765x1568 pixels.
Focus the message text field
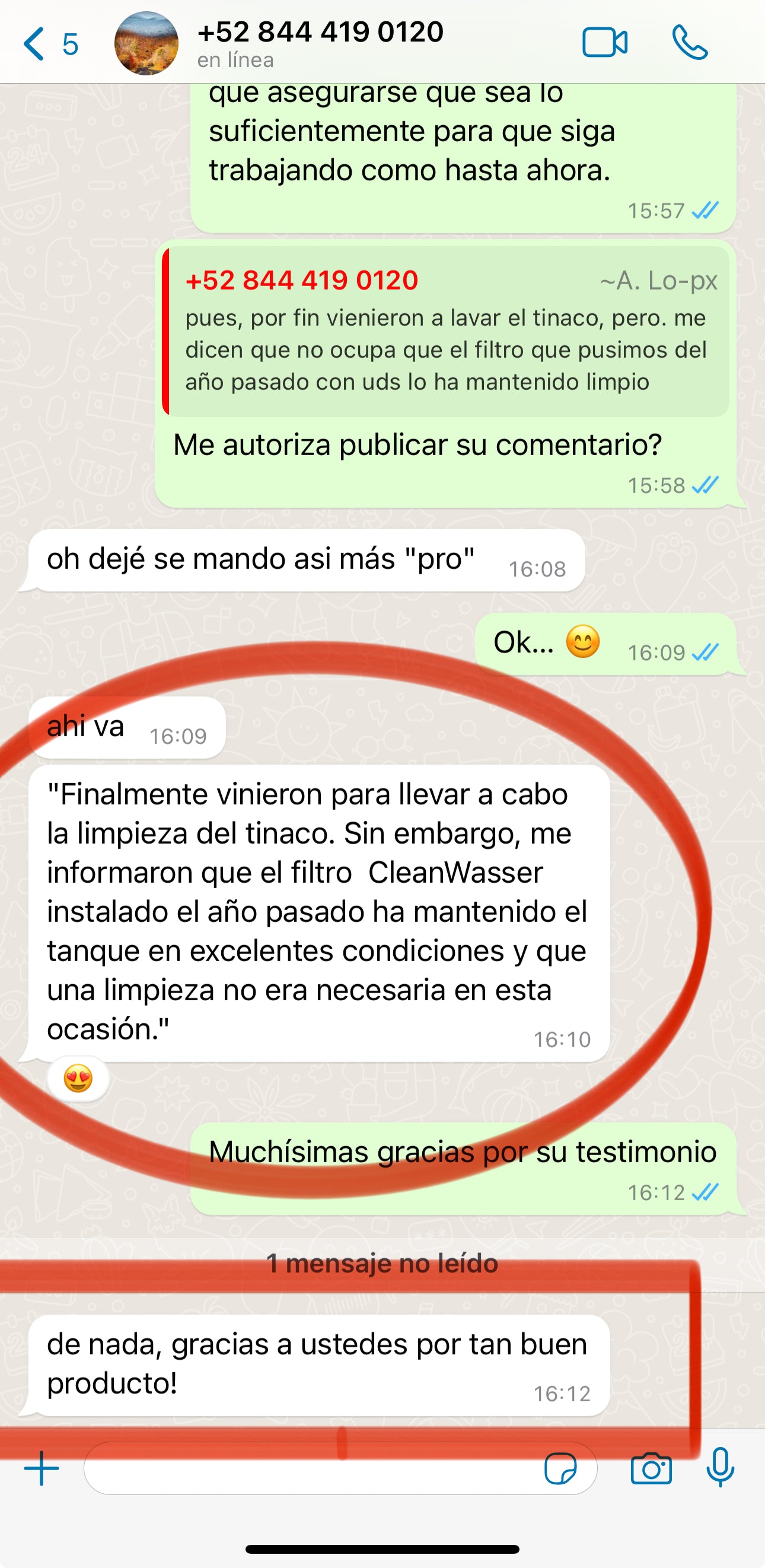[310, 1468]
